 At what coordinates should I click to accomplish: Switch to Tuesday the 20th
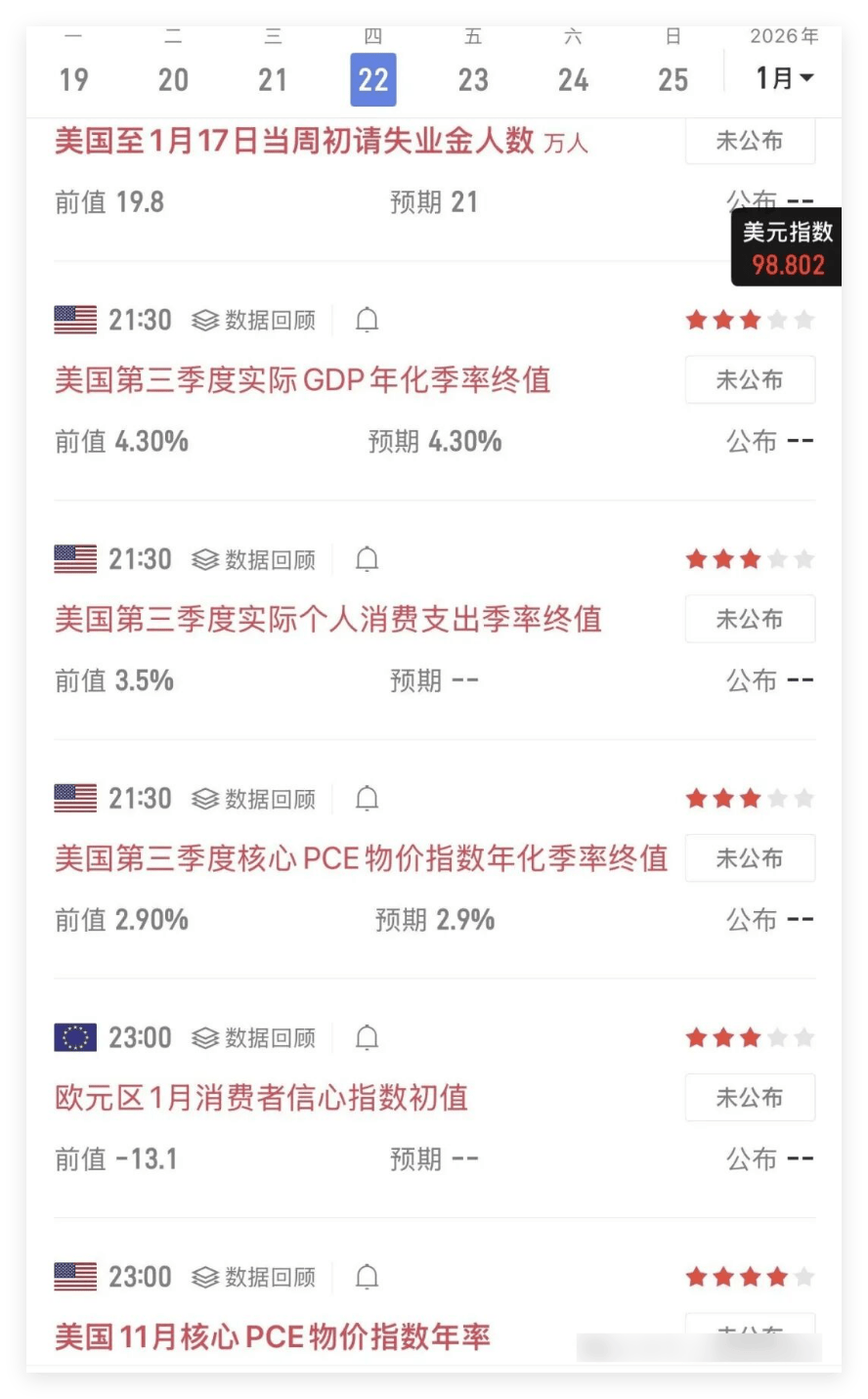[174, 78]
